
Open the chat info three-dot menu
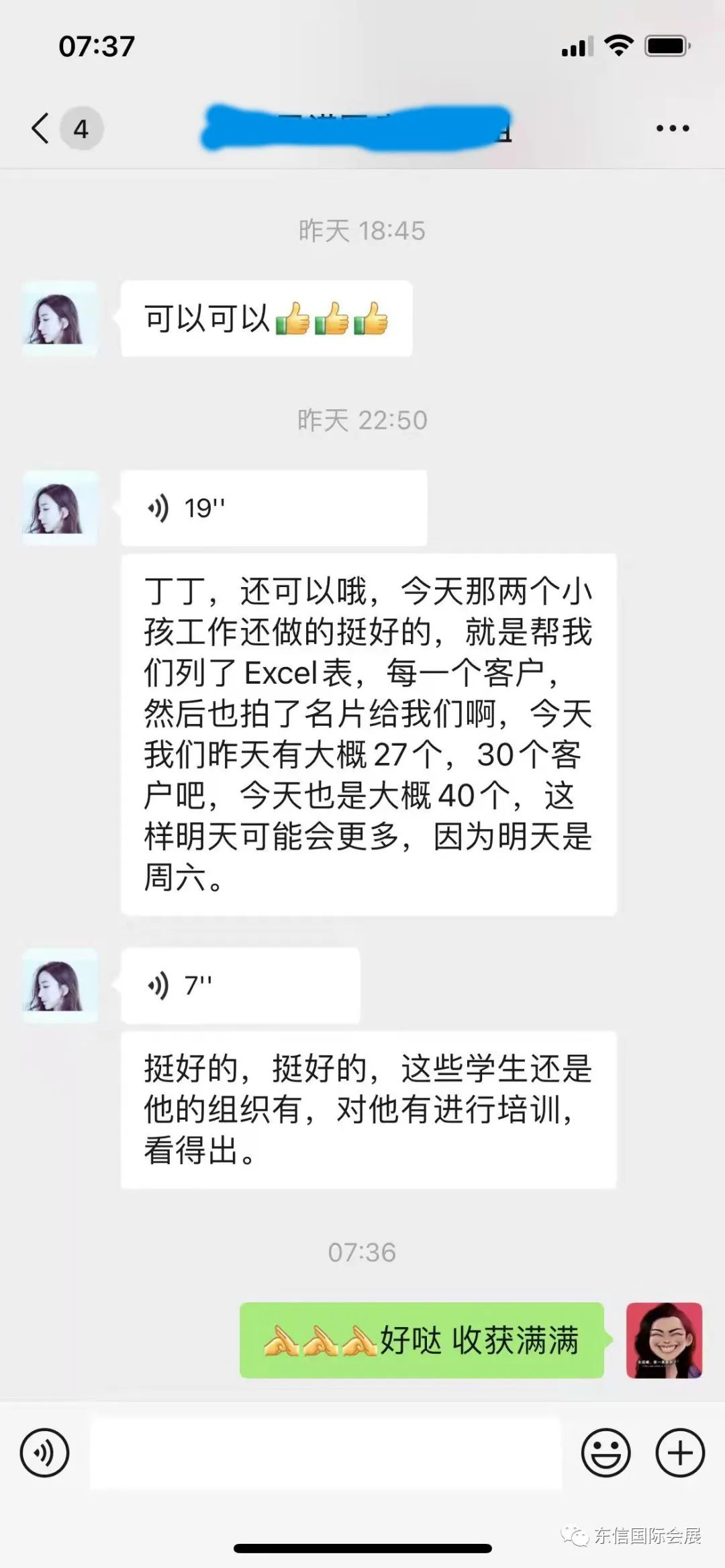pyautogui.click(x=673, y=128)
